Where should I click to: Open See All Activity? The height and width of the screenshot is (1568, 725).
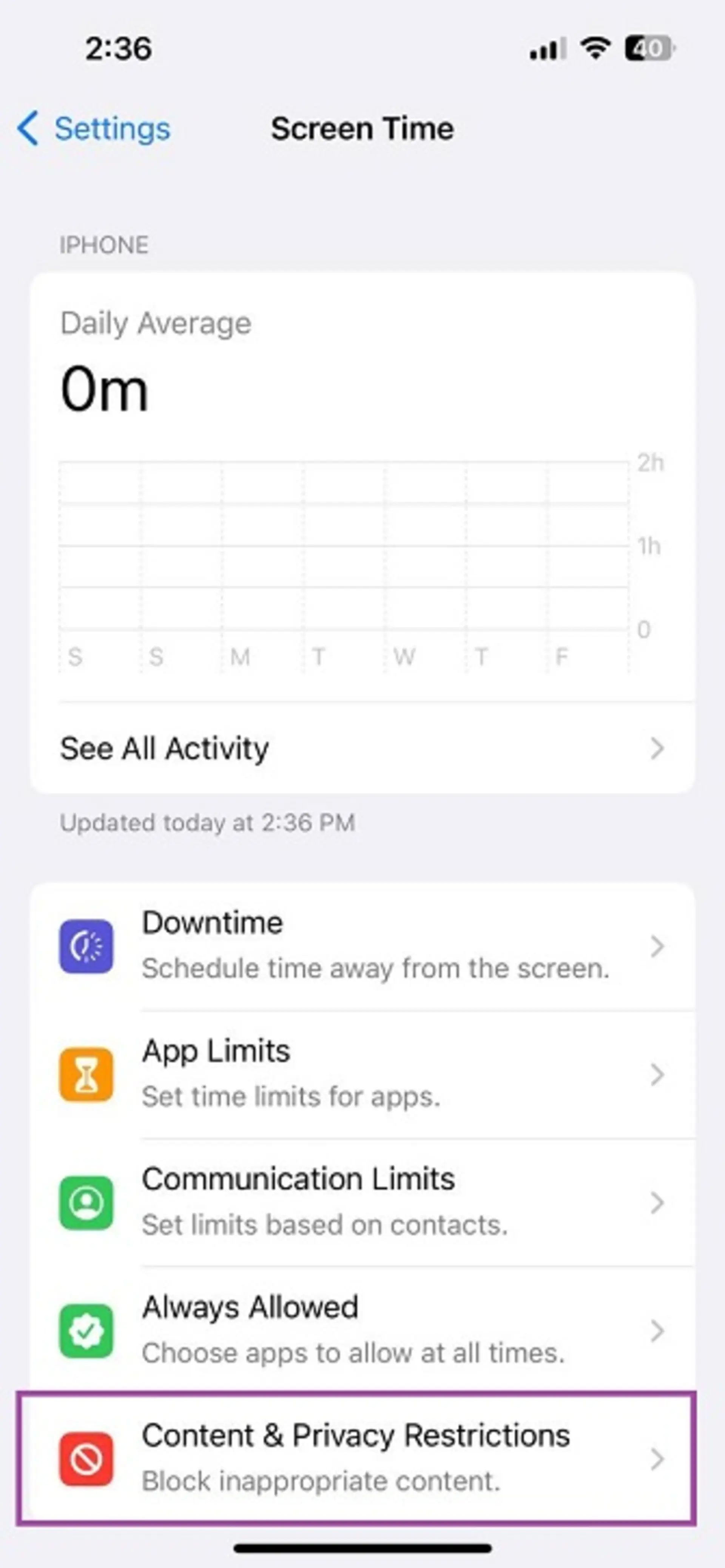click(x=362, y=748)
